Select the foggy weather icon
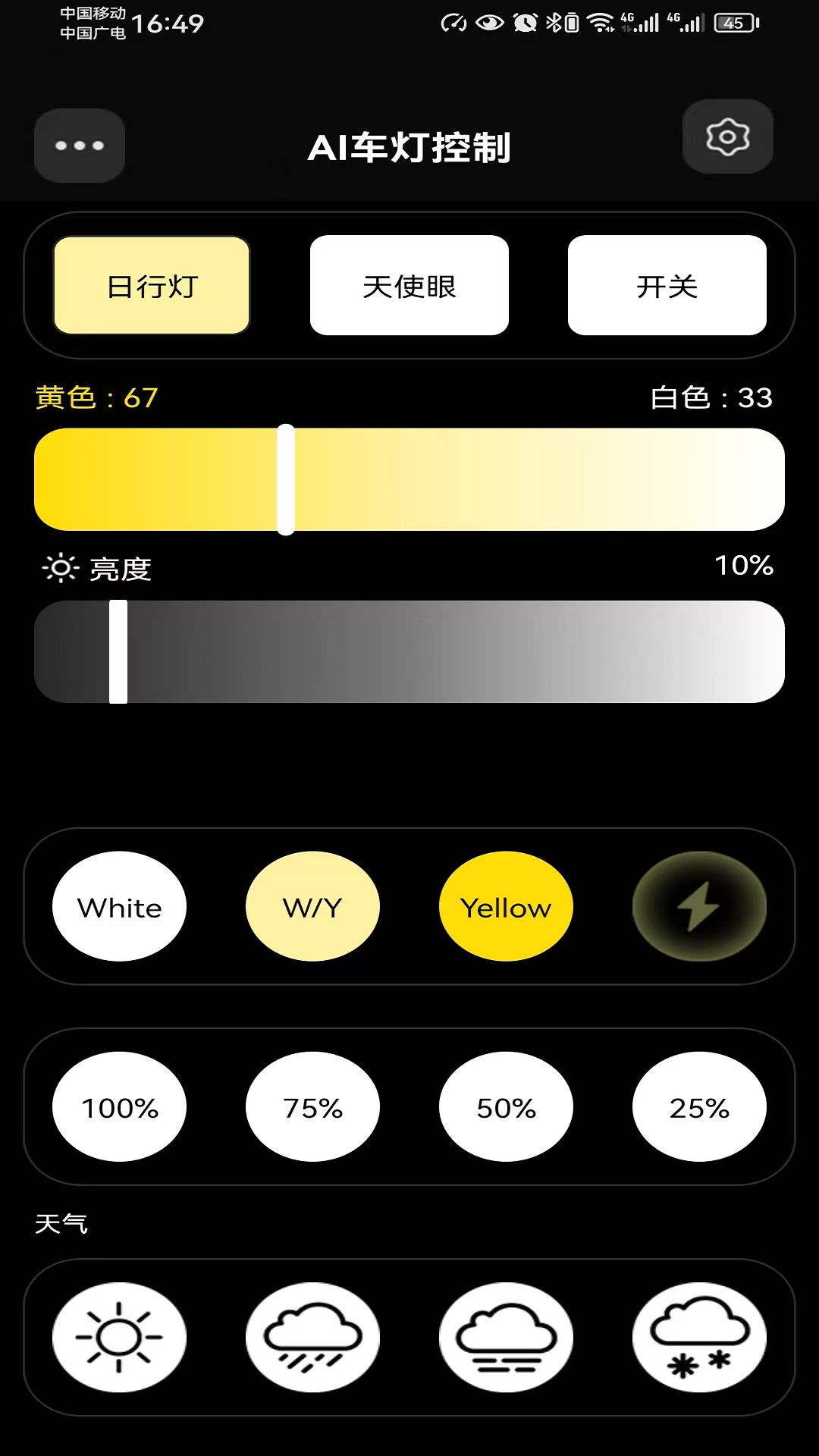Image resolution: width=819 pixels, height=1456 pixels. click(x=506, y=1338)
